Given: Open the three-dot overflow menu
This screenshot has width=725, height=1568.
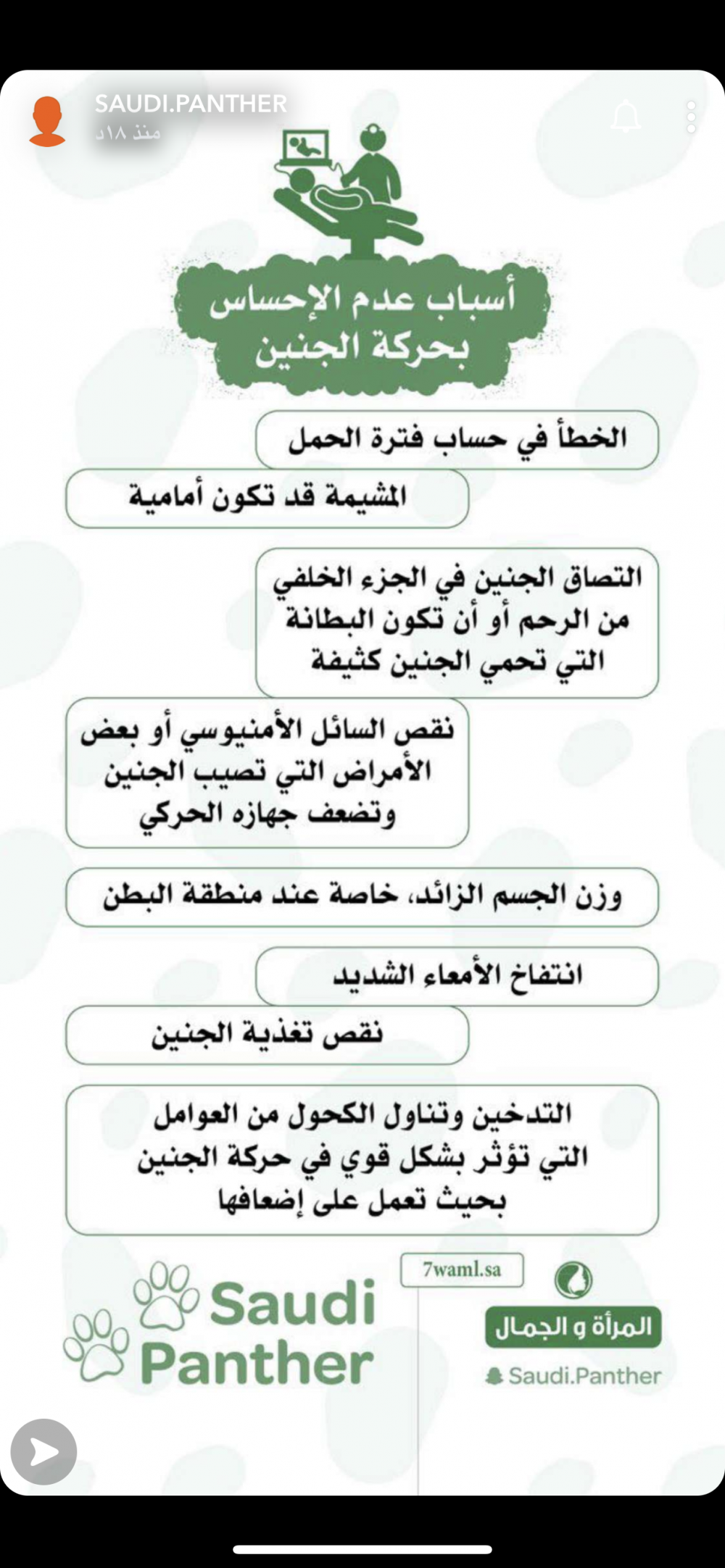Looking at the screenshot, I should pyautogui.click(x=691, y=117).
